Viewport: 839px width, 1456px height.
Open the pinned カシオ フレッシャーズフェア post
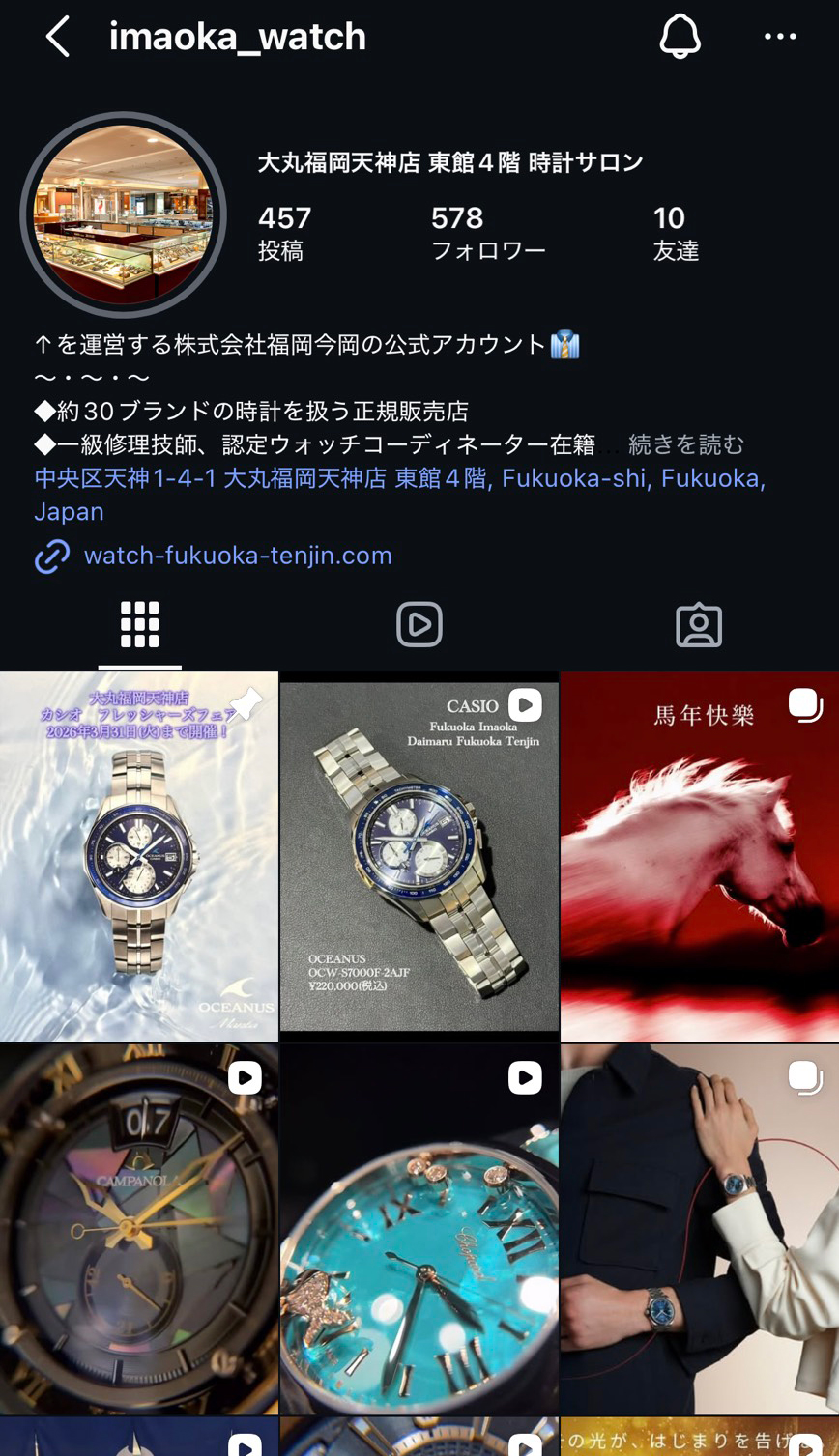pos(139,857)
